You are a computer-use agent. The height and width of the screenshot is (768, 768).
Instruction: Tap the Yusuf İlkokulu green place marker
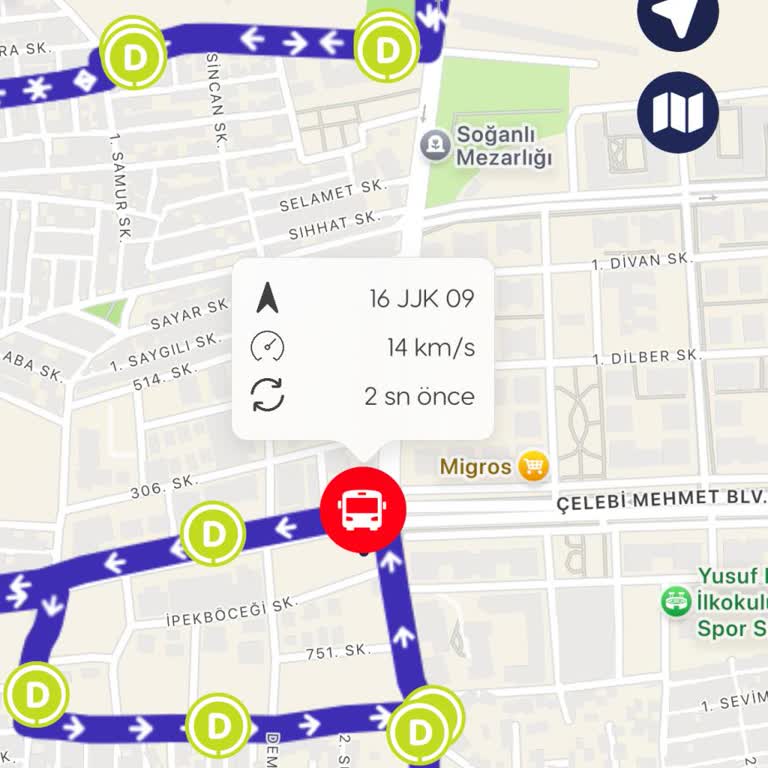[677, 601]
